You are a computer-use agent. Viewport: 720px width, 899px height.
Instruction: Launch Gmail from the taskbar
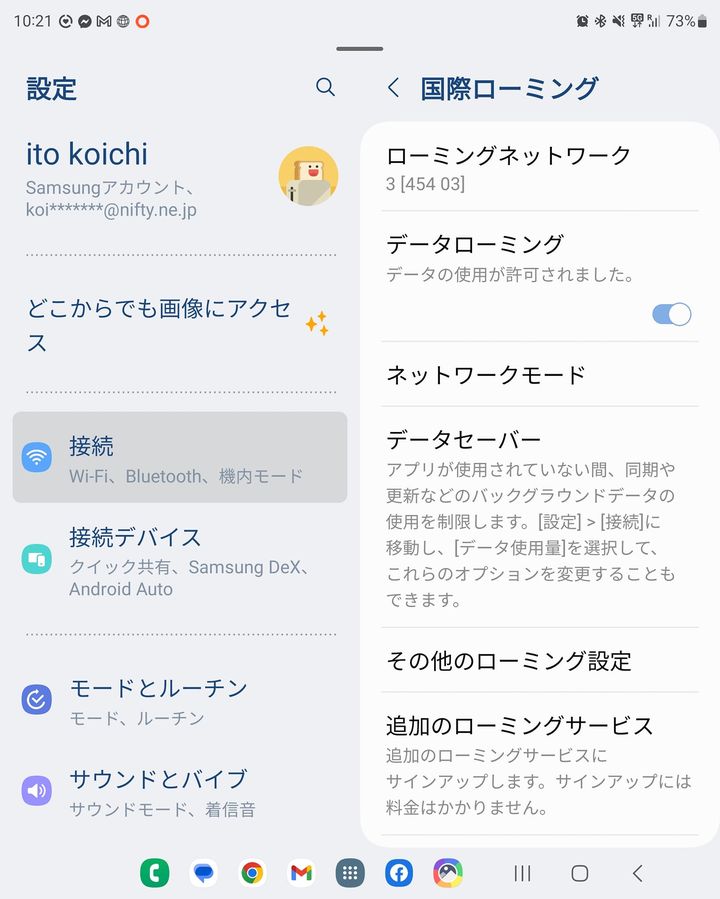301,873
